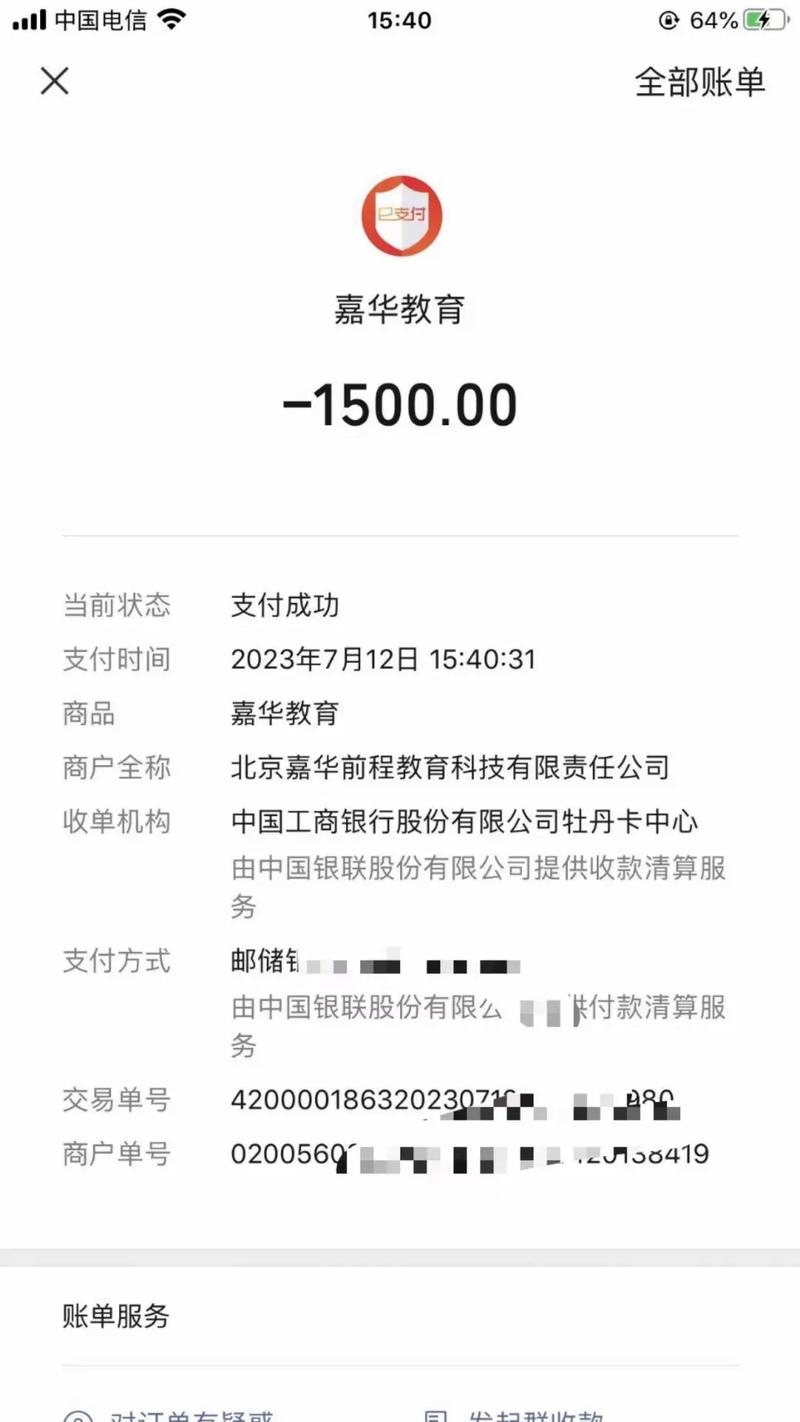Open 全部账单 (all bills)
The image size is (800, 1422).
coord(699,82)
